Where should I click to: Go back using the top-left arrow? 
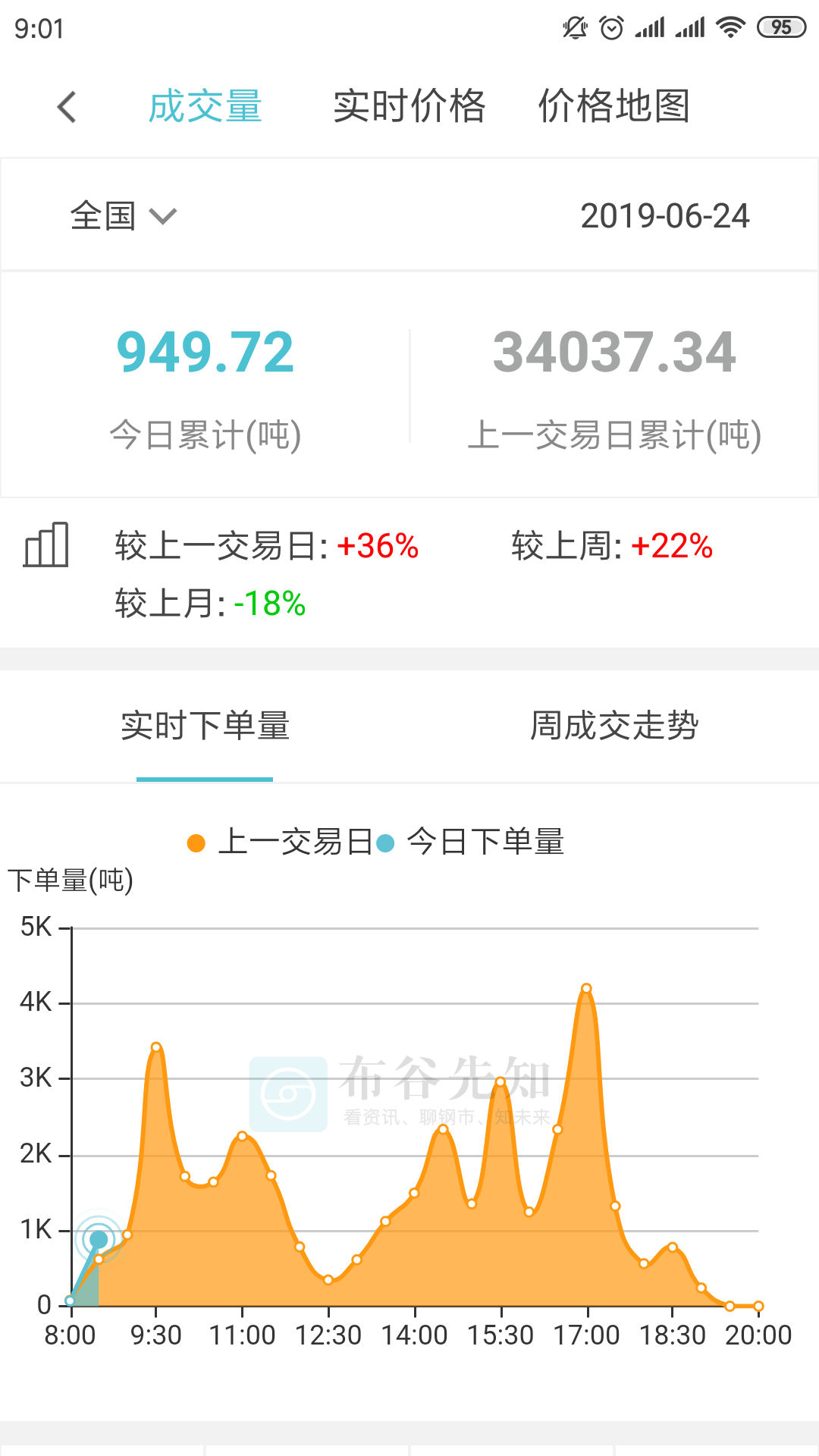(x=67, y=106)
